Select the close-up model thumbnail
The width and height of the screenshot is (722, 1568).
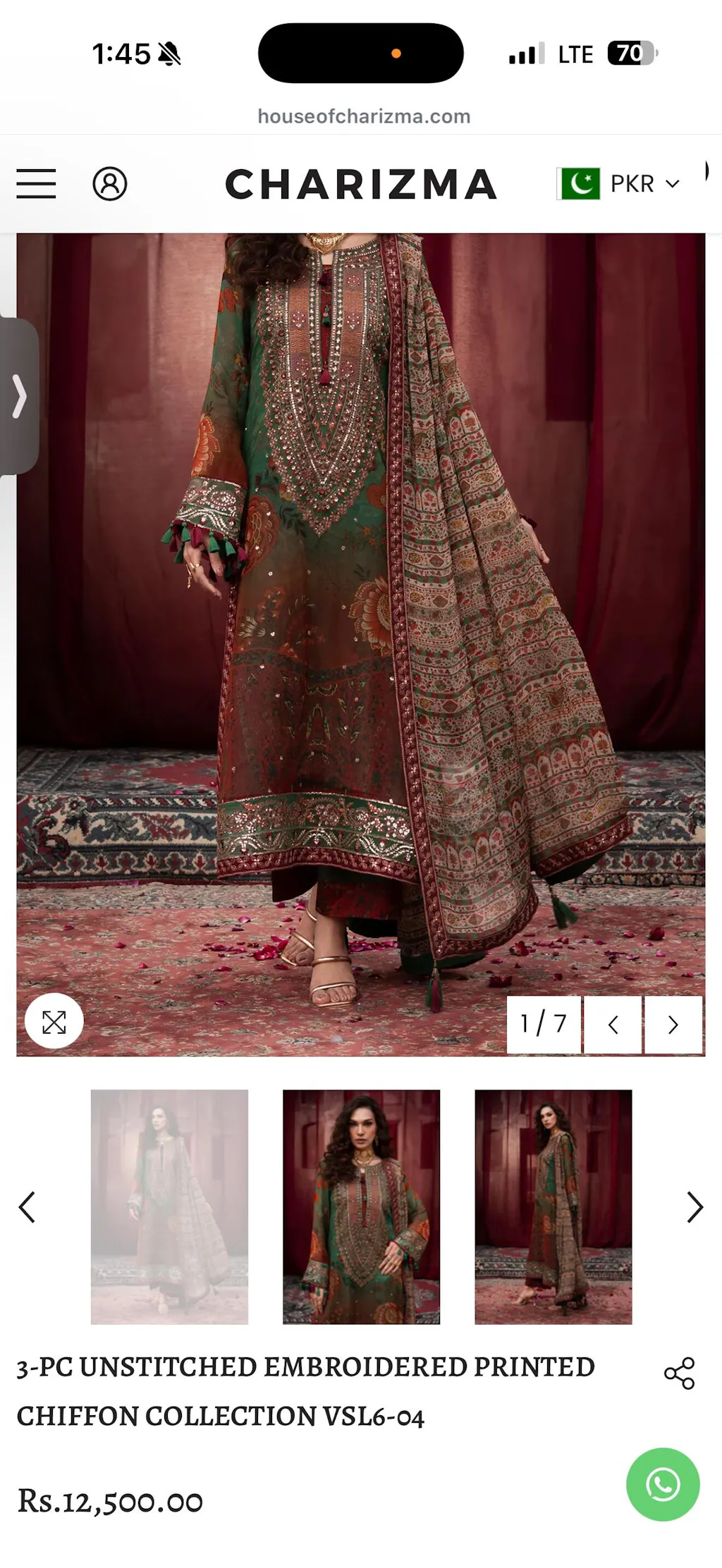(361, 1206)
